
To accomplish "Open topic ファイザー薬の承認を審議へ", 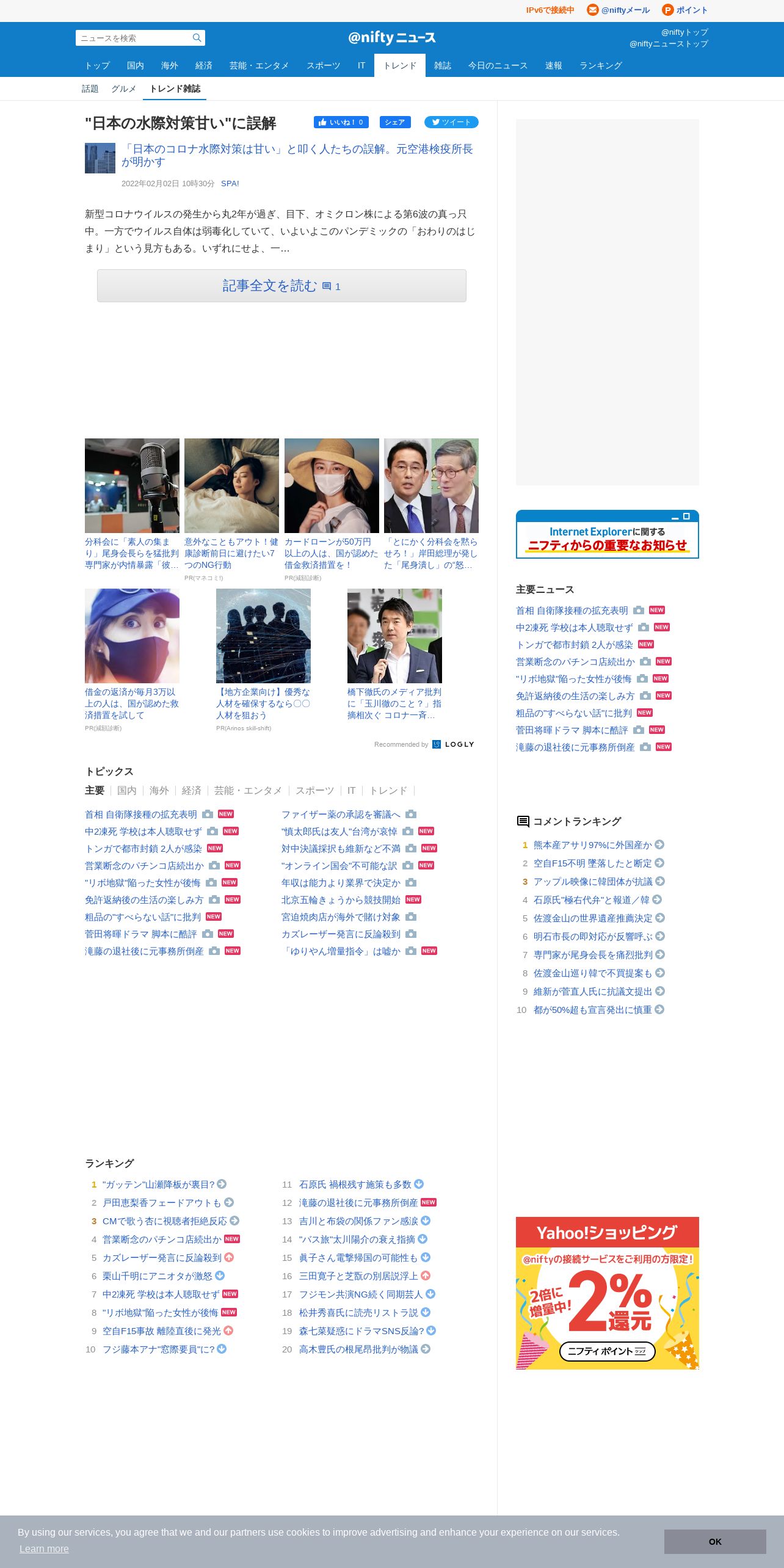I will pos(341,814).
